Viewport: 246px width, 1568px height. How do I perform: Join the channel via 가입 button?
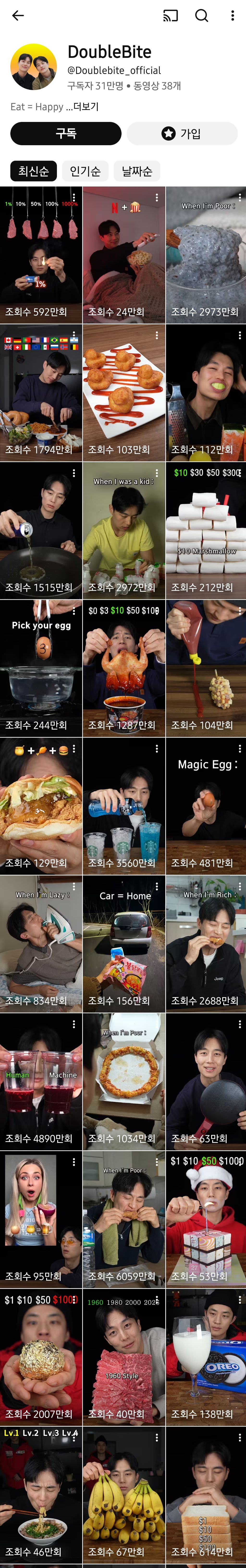(x=182, y=133)
